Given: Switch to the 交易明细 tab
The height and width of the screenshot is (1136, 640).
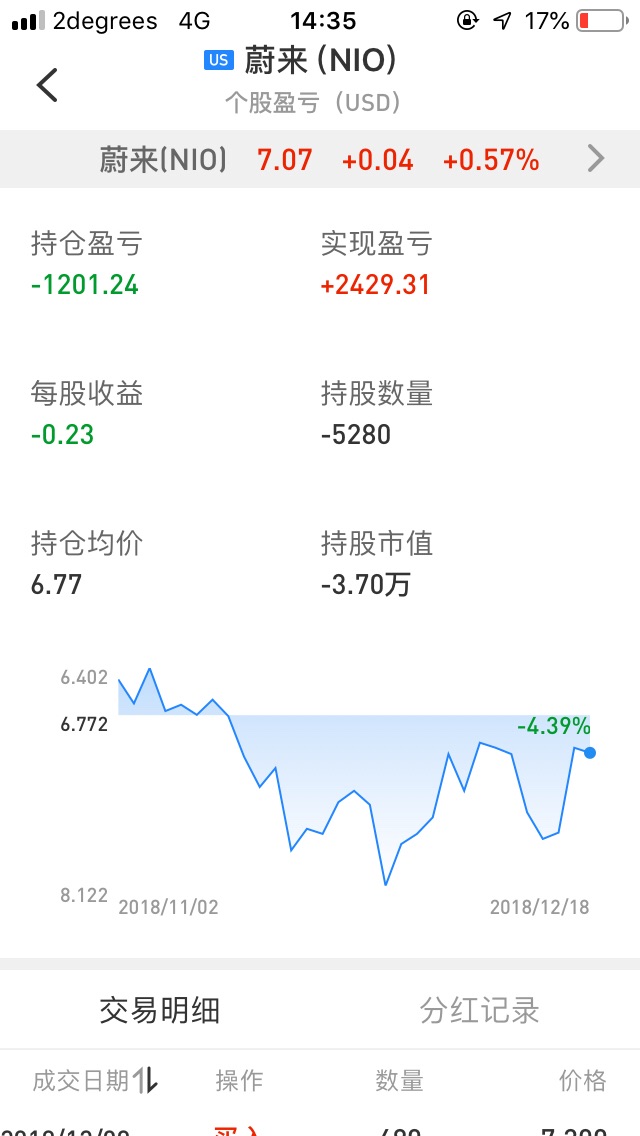Looking at the screenshot, I should pyautogui.click(x=160, y=1010).
